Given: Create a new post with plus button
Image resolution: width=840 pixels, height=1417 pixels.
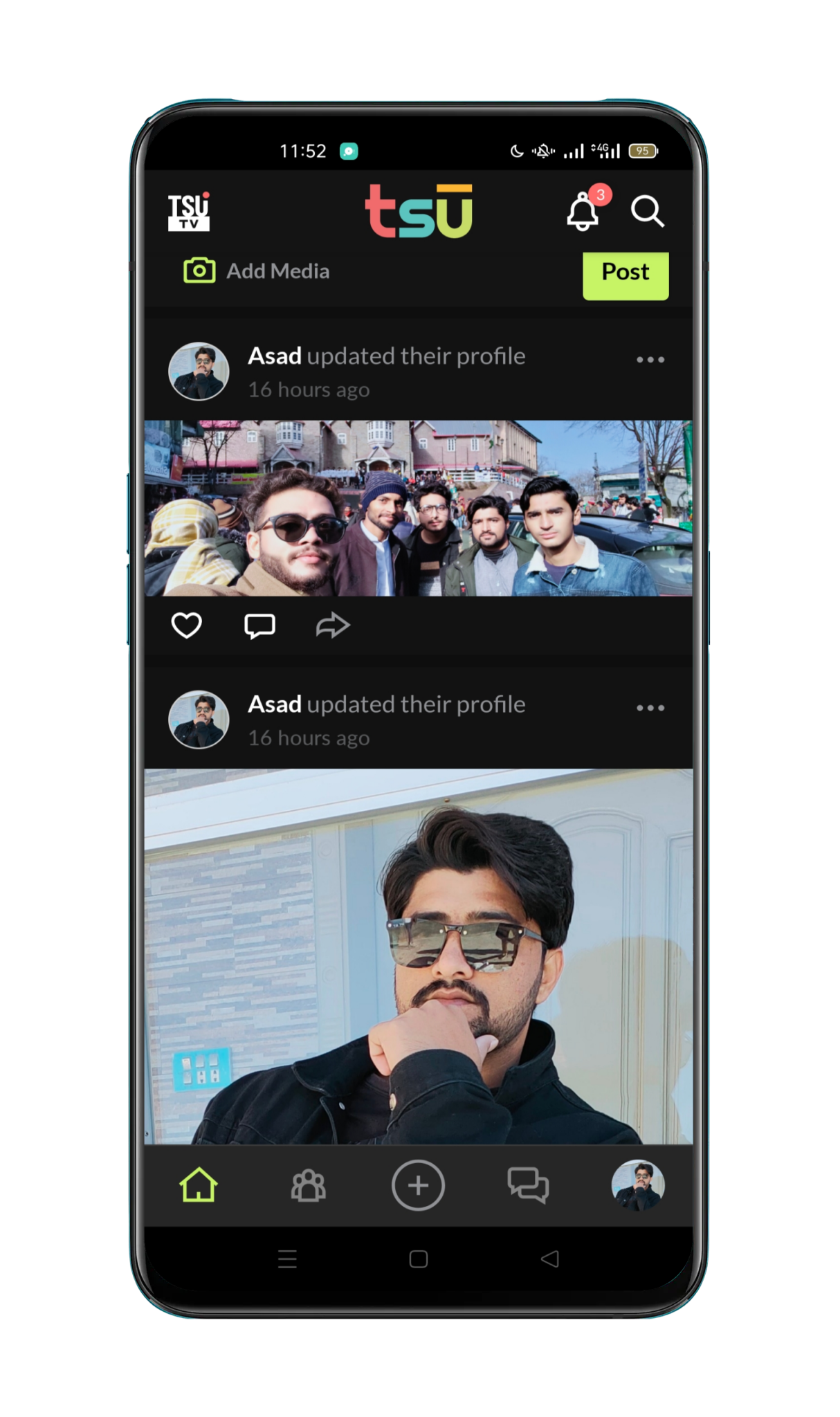Looking at the screenshot, I should click(418, 1185).
